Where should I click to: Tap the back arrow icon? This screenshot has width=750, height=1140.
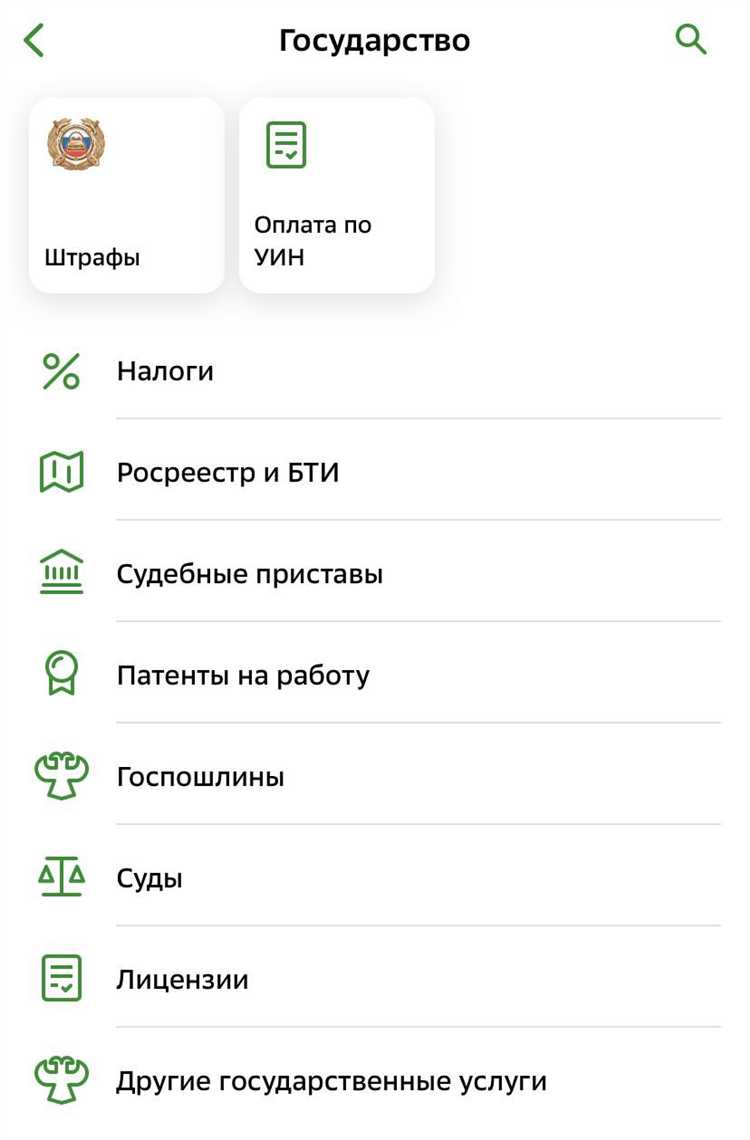pos(34,40)
